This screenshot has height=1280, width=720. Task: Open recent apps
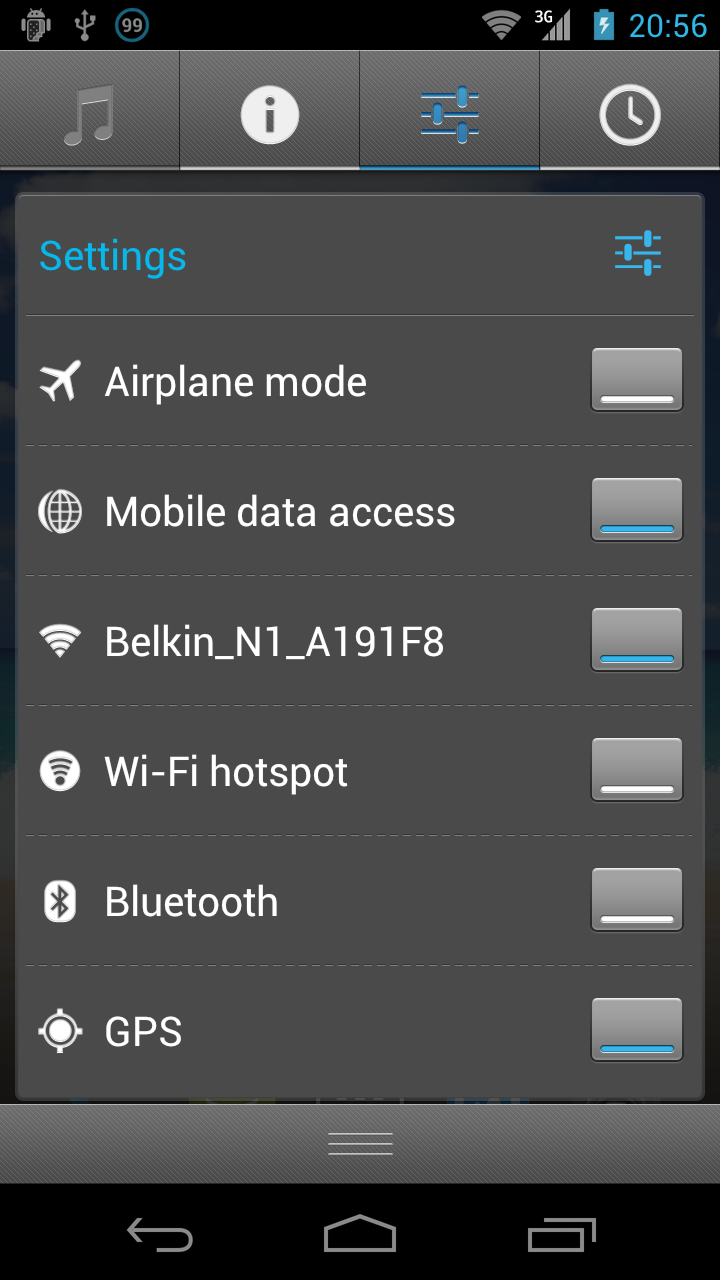[x=562, y=1235]
